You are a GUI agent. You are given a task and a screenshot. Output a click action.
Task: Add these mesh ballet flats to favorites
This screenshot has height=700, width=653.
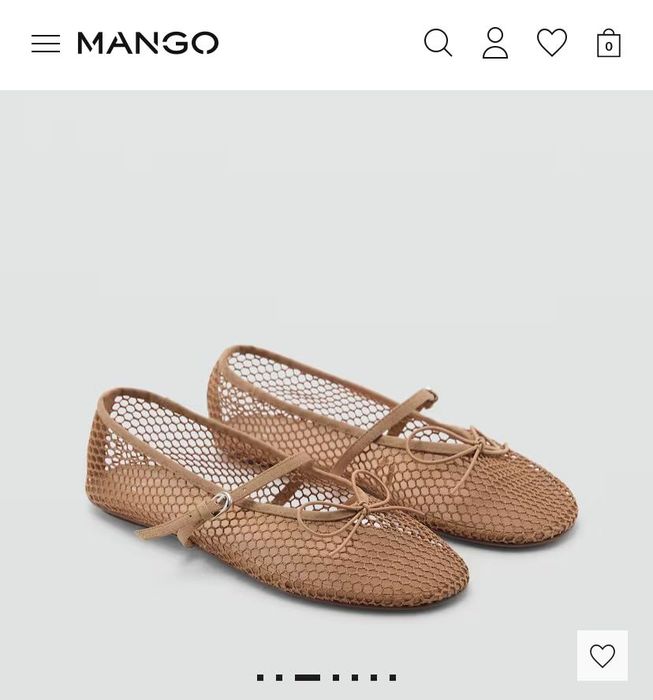[x=602, y=656]
